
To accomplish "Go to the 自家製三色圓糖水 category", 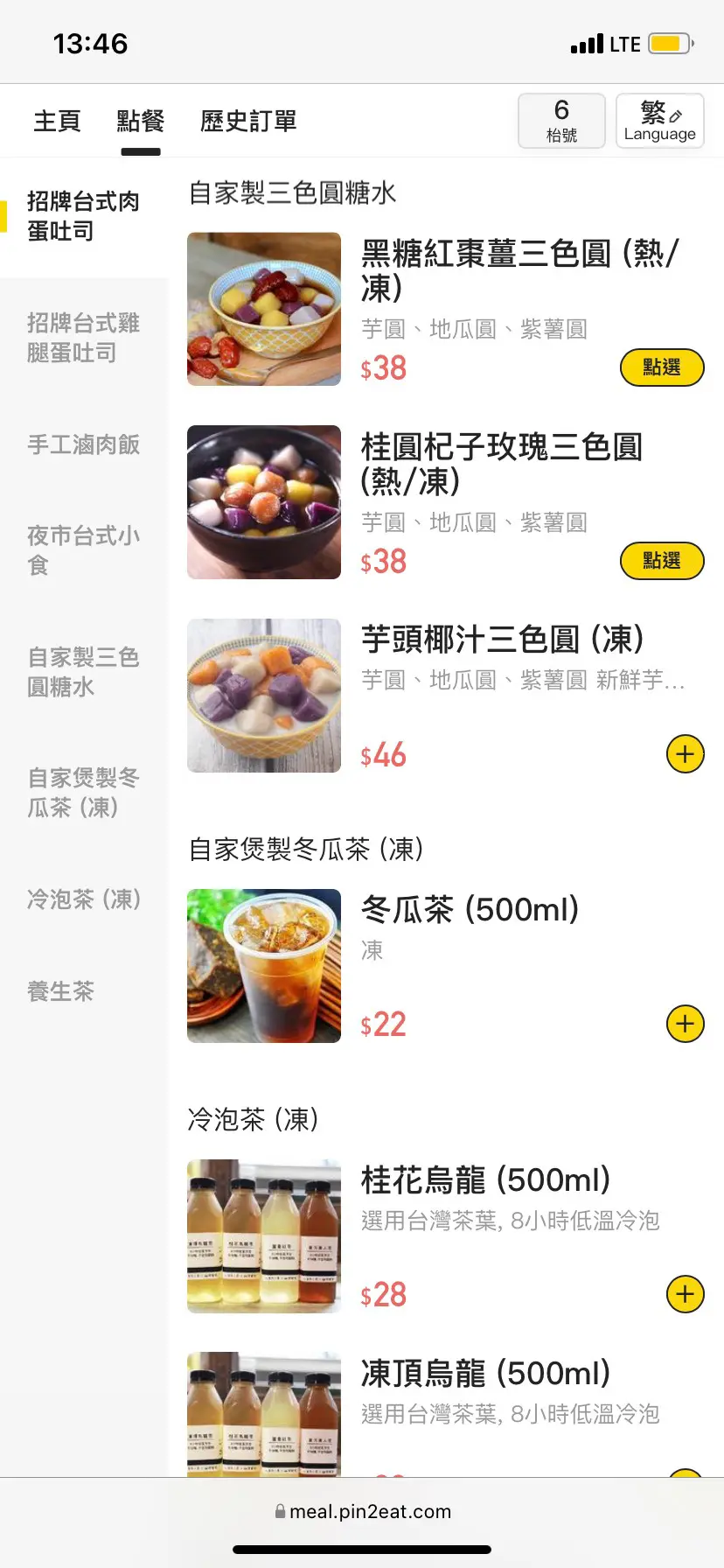I will point(83,671).
